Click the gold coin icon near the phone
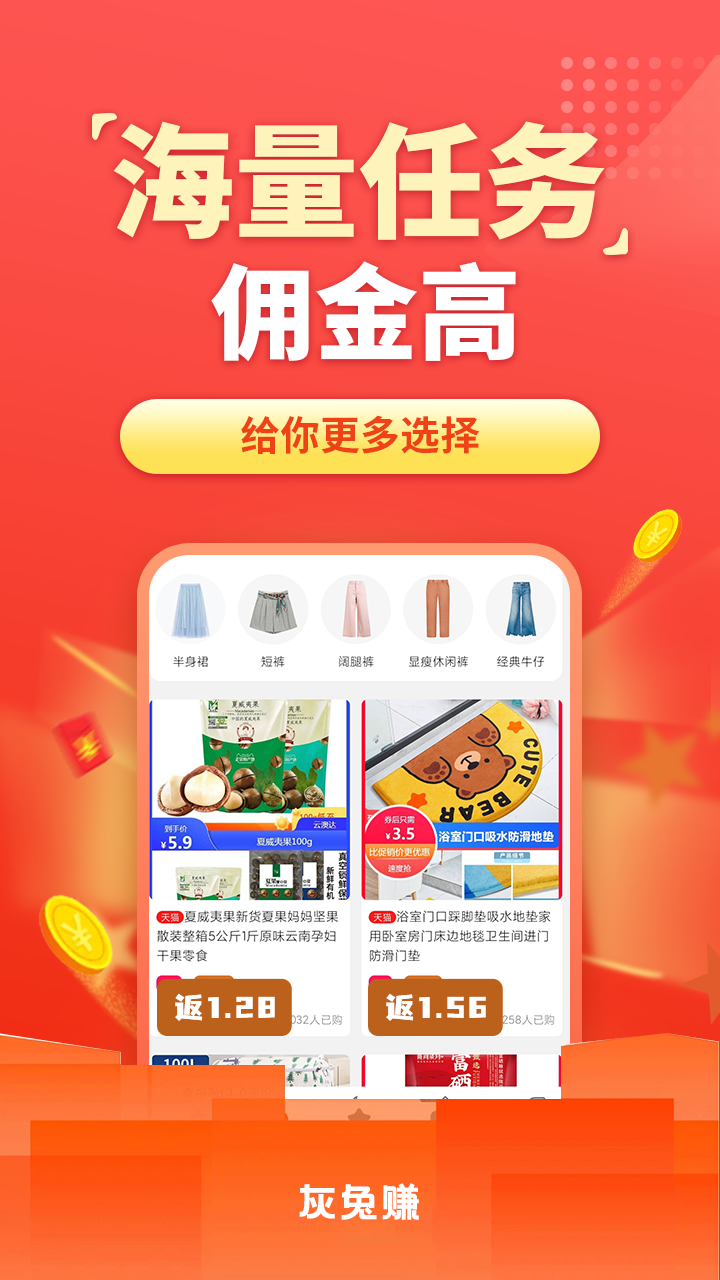Viewport: 720px width, 1280px height. (x=657, y=534)
